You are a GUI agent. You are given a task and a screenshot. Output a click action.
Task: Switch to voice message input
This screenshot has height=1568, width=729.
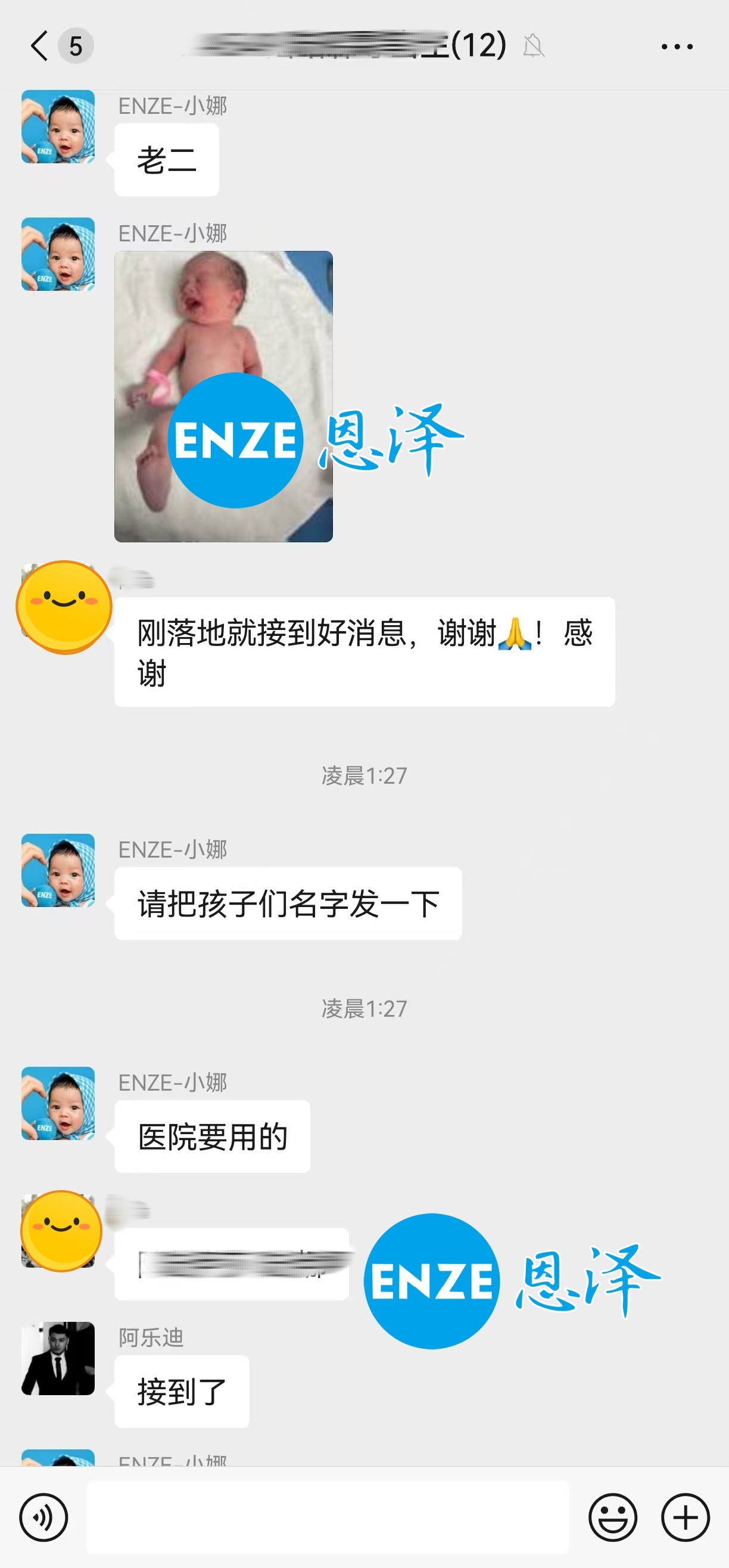44,1517
